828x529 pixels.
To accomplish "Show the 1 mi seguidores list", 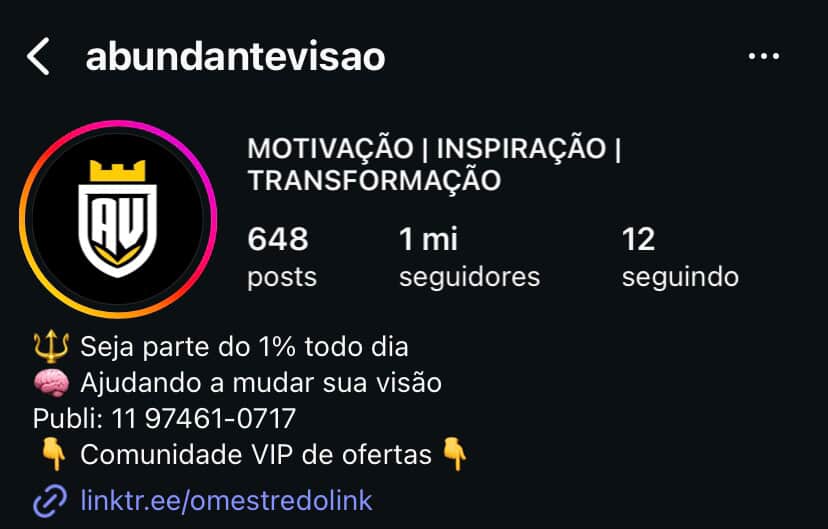I will click(x=468, y=256).
